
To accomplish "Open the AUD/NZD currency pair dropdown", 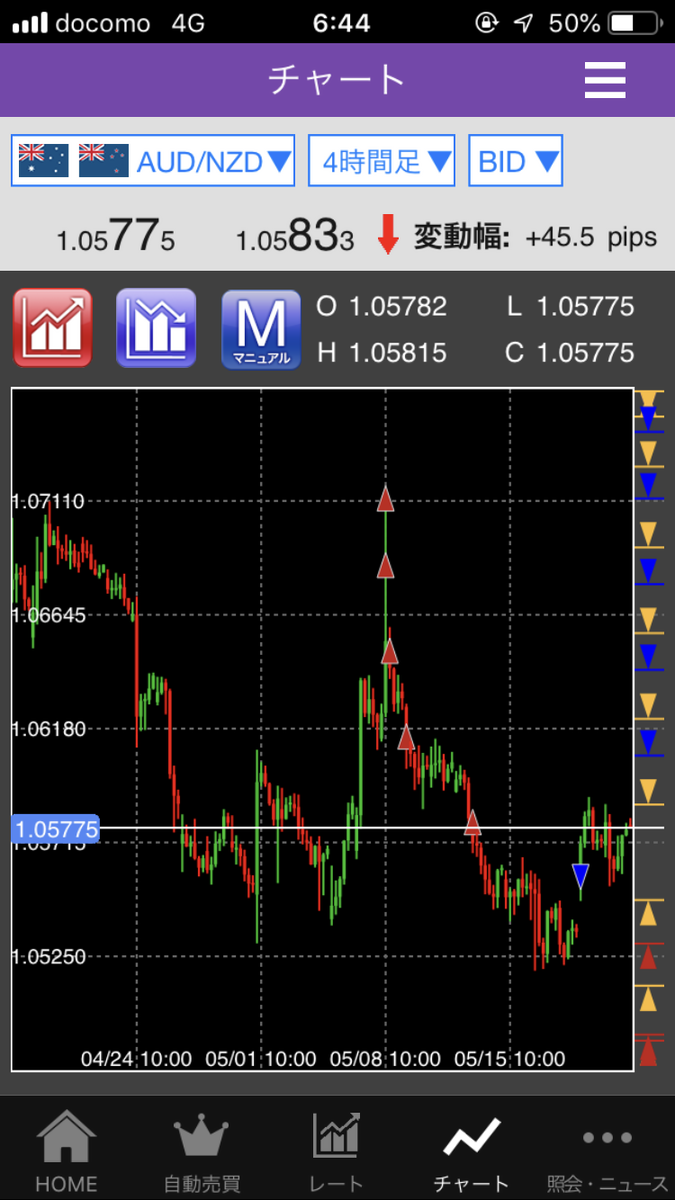I will coord(153,161).
